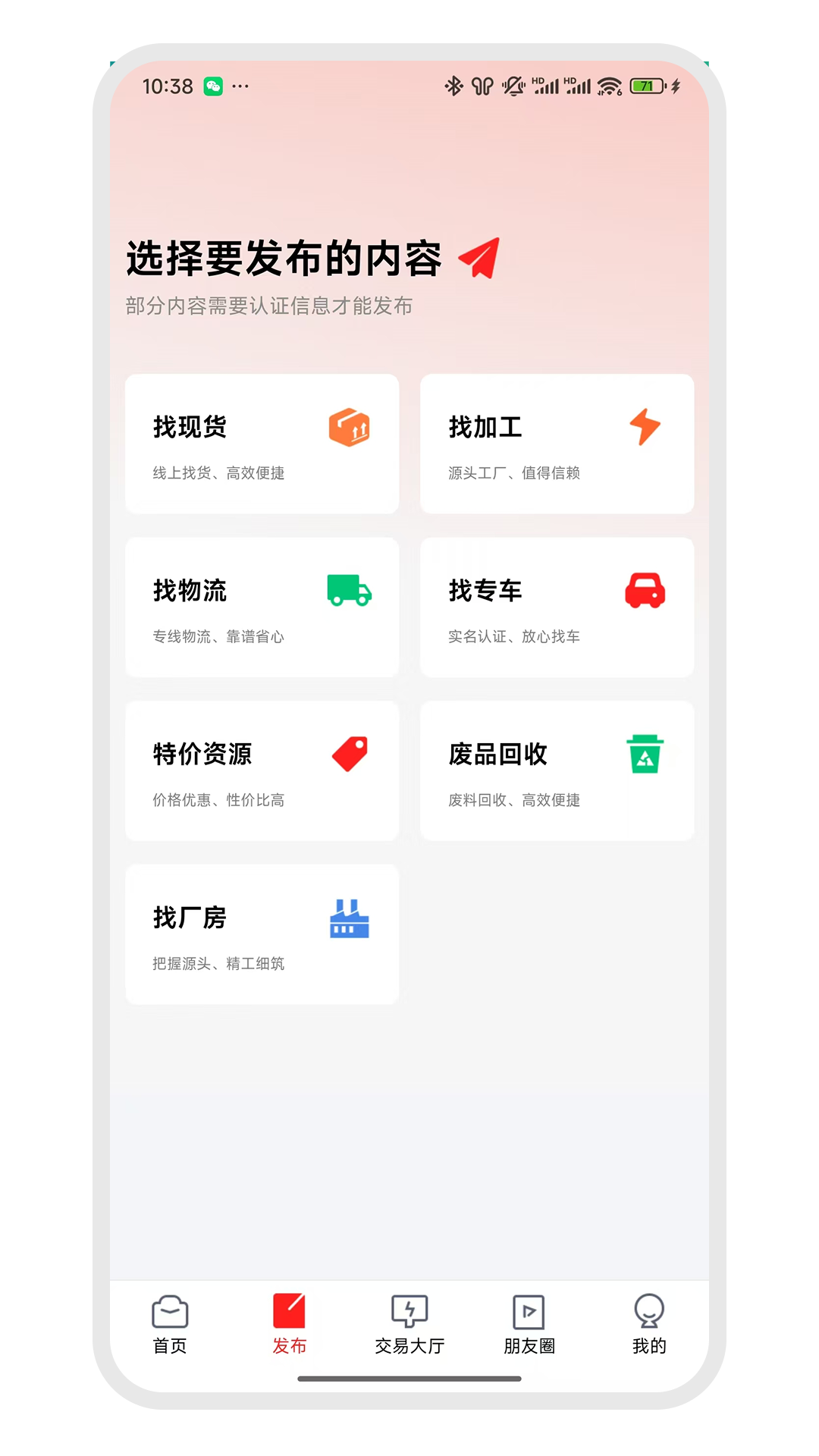The width and height of the screenshot is (819, 1456).
Task: Select the green truck icon on 找物流
Action: [350, 590]
